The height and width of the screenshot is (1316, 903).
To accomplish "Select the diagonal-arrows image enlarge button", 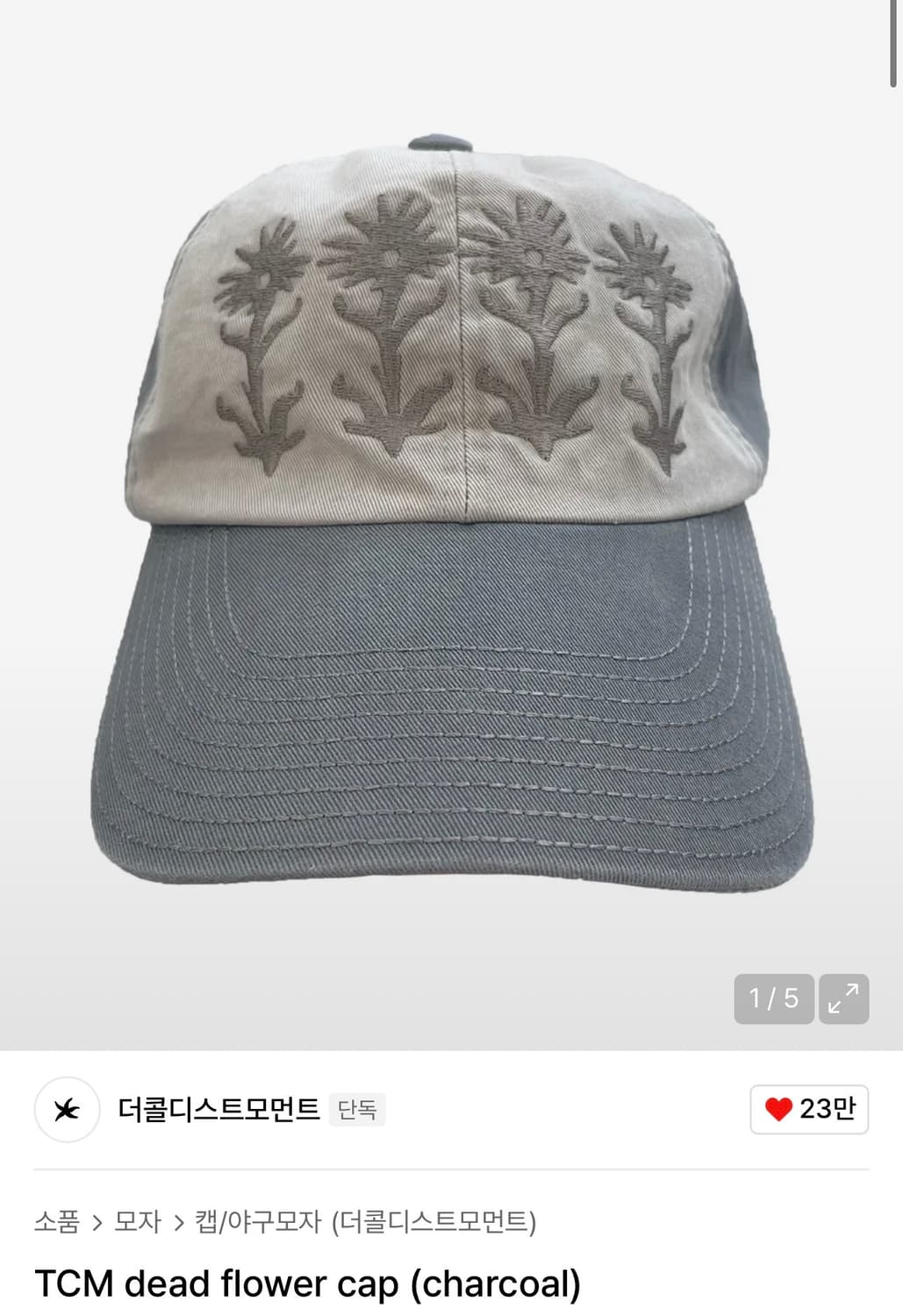I will pyautogui.click(x=844, y=998).
